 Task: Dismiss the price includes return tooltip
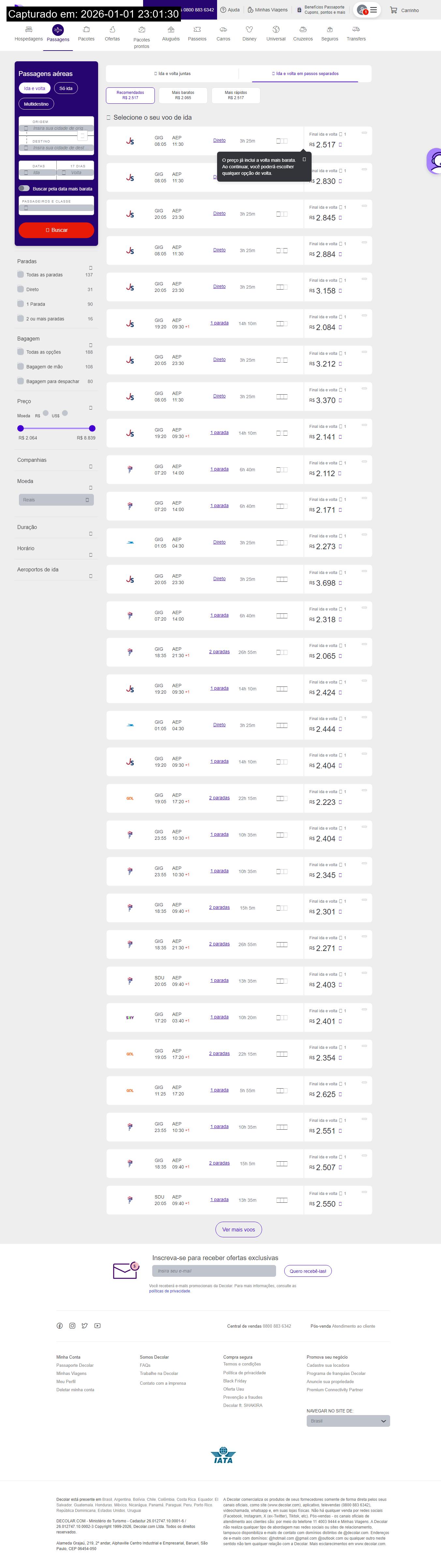coord(304,159)
